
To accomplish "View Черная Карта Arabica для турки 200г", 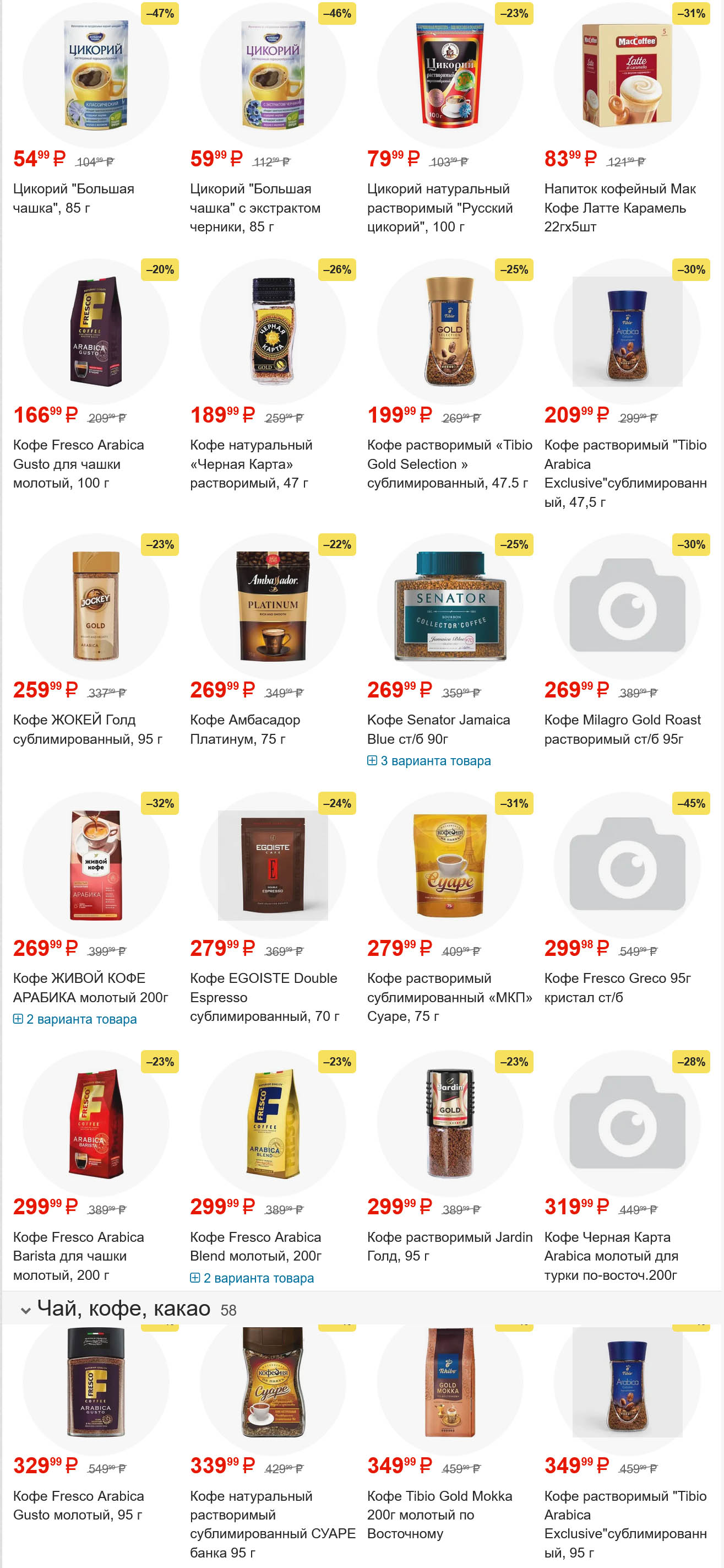I will click(x=611, y=1255).
